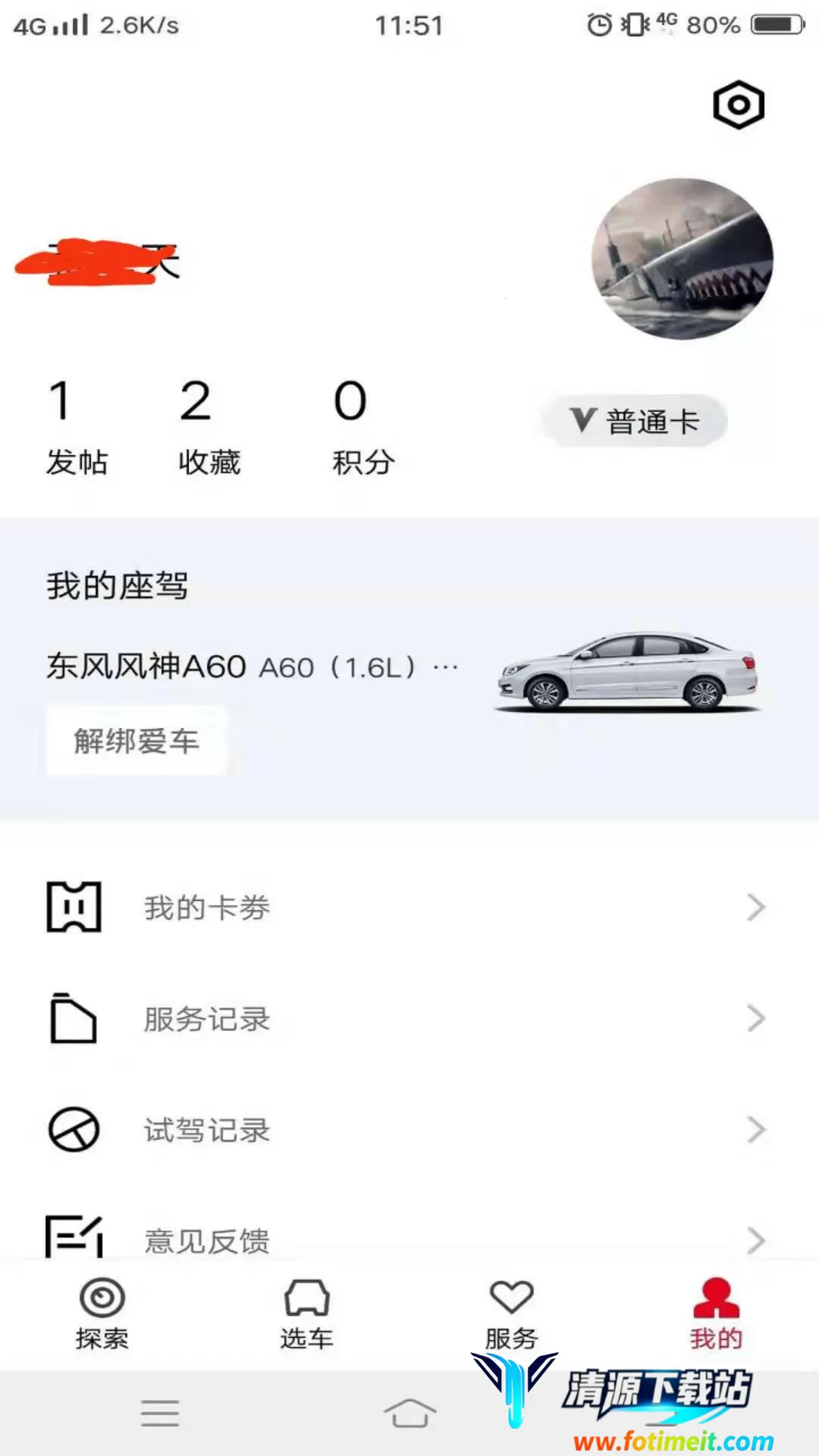Open 意见反馈 feedback row
The image size is (819, 1456).
409,1239
